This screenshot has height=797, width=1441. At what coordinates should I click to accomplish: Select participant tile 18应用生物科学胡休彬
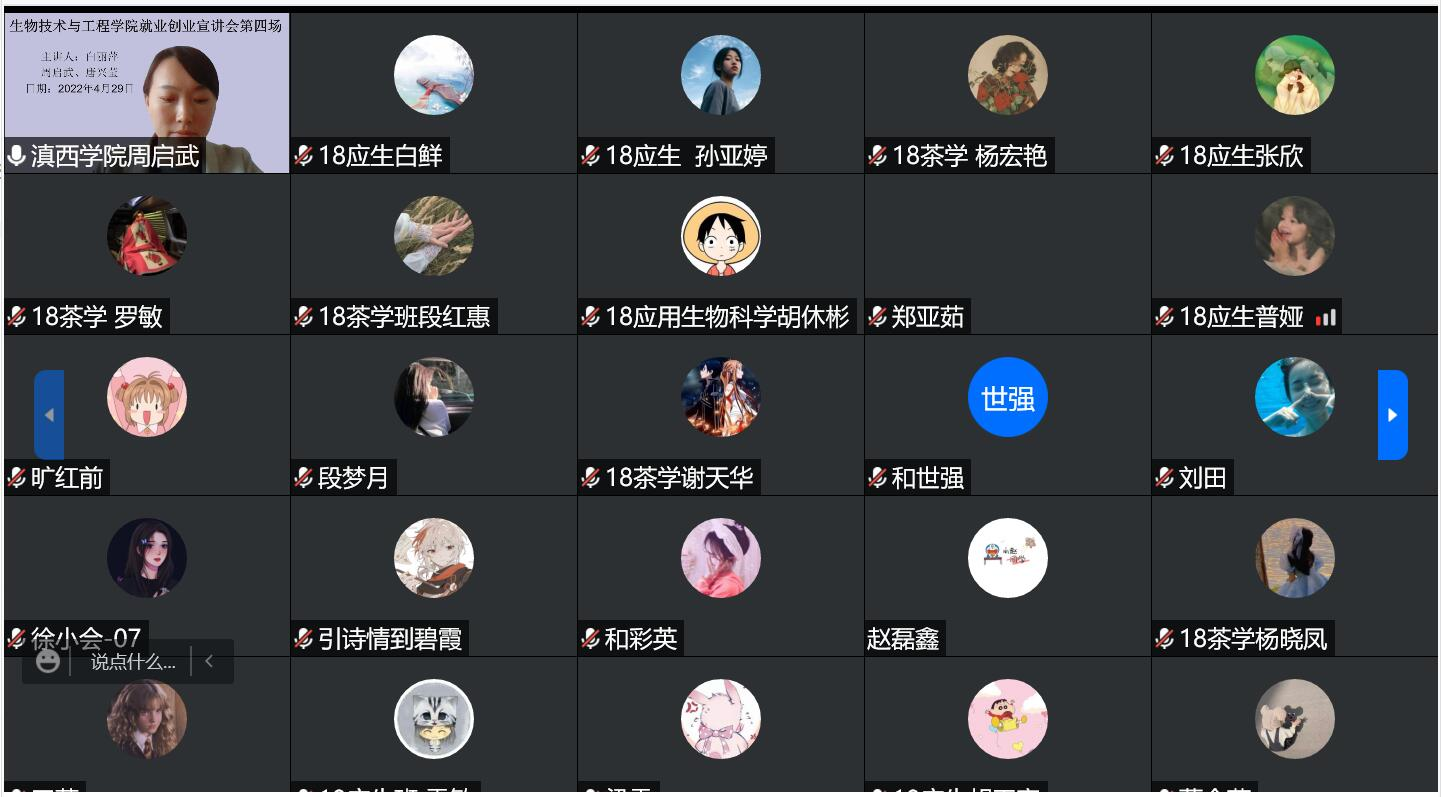(720, 253)
